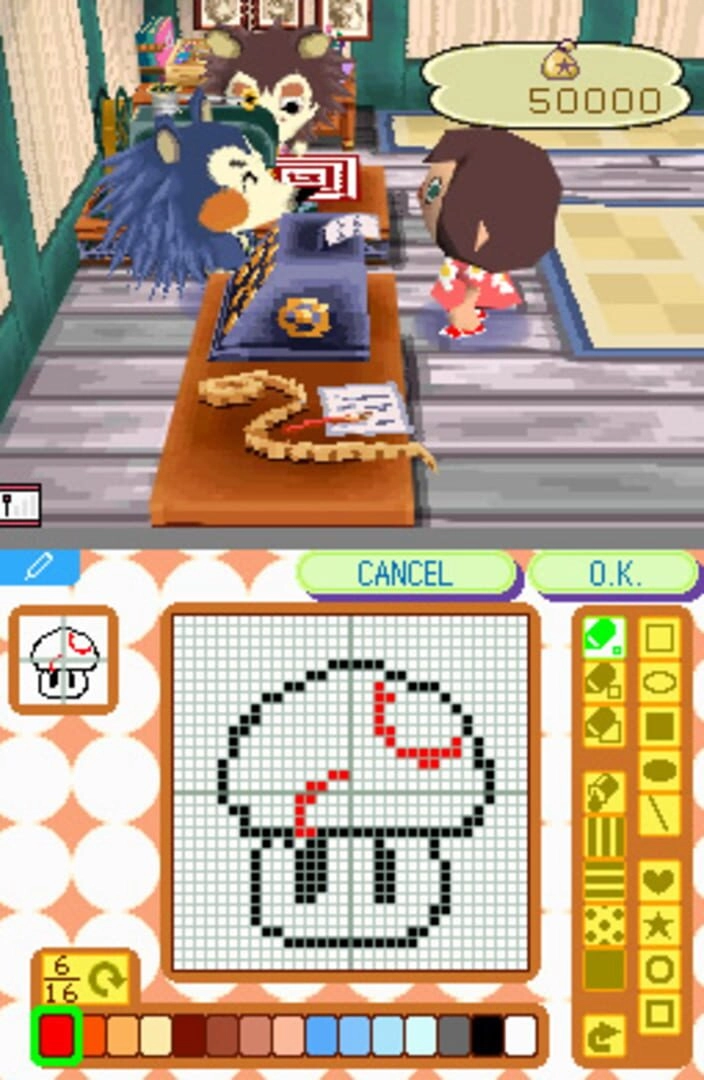Select the medium pen size tool
704x1080 pixels.
point(604,681)
